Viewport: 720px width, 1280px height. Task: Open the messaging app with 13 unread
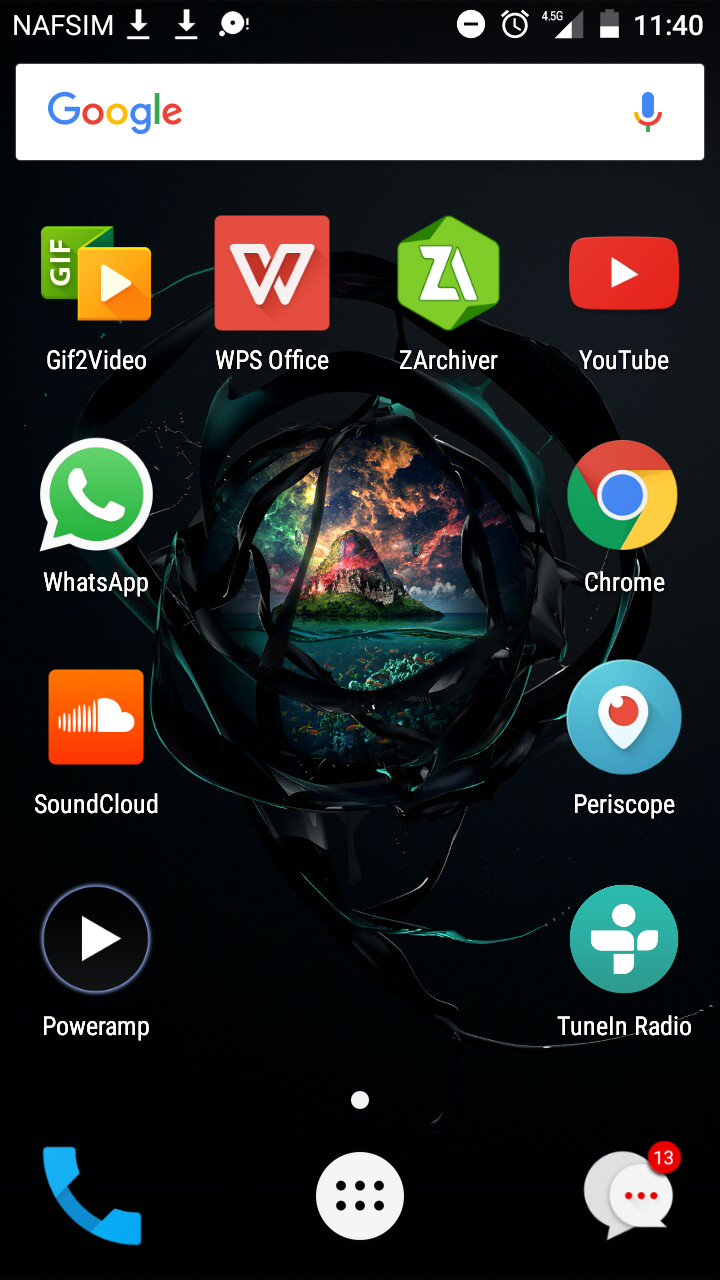[630, 1194]
